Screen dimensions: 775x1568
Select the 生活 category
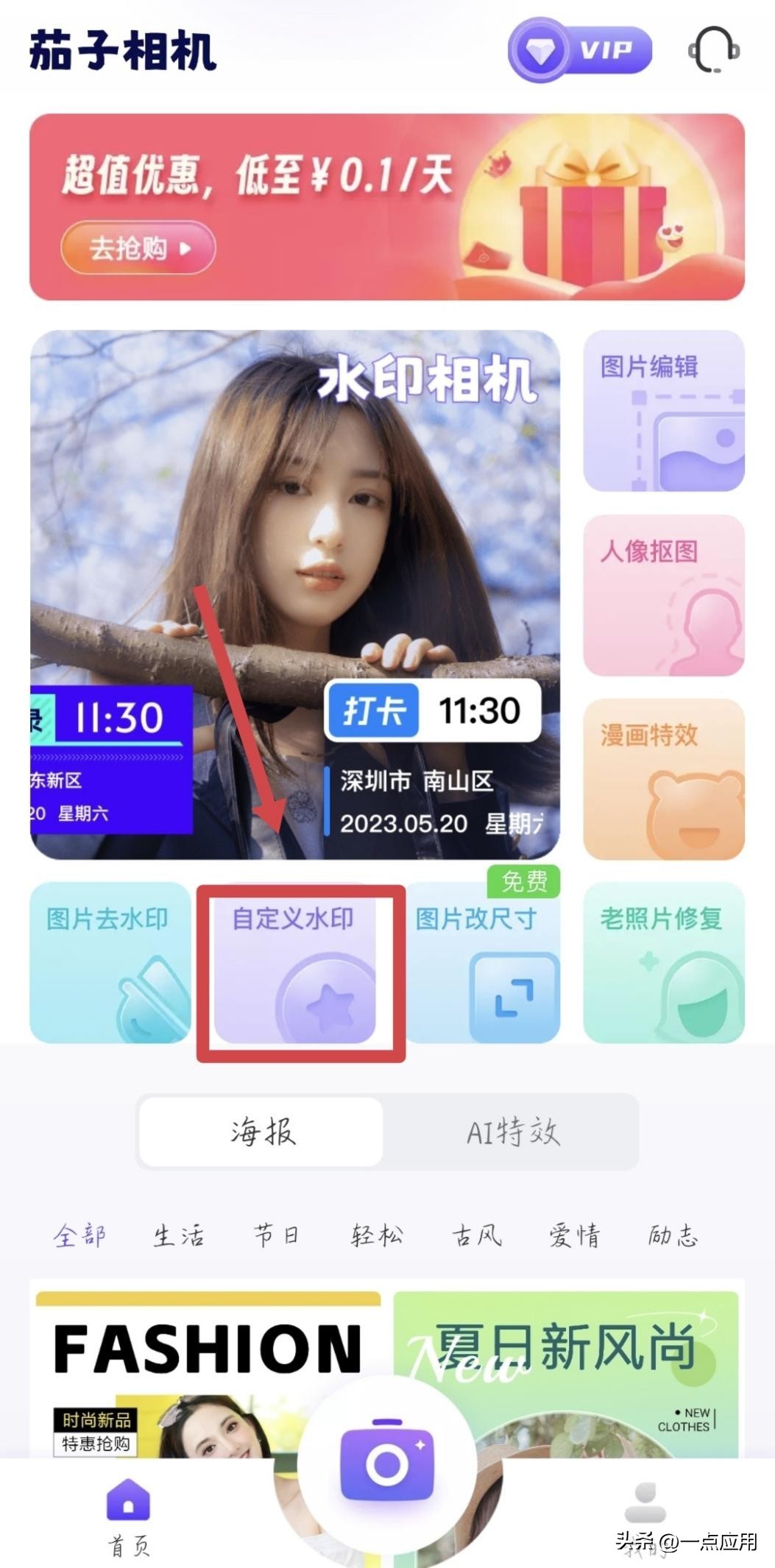pyautogui.click(x=178, y=1235)
